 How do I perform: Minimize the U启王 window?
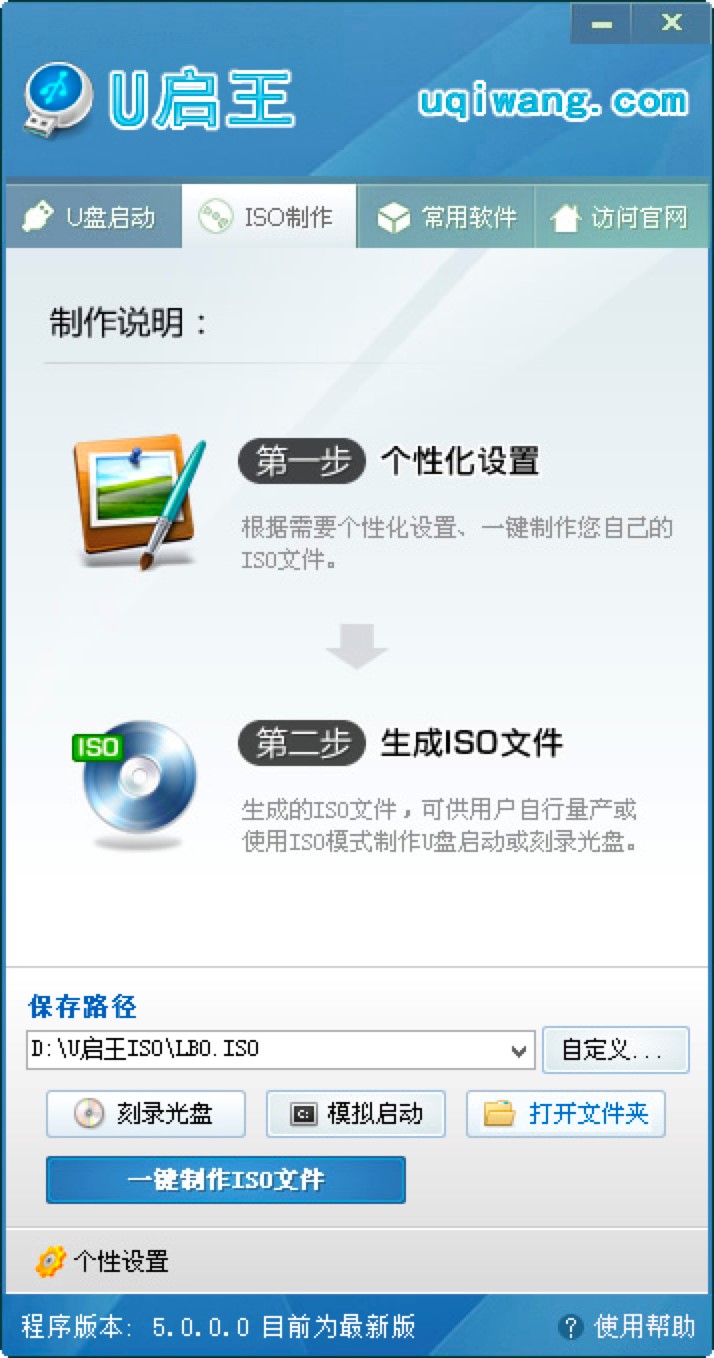(602, 23)
